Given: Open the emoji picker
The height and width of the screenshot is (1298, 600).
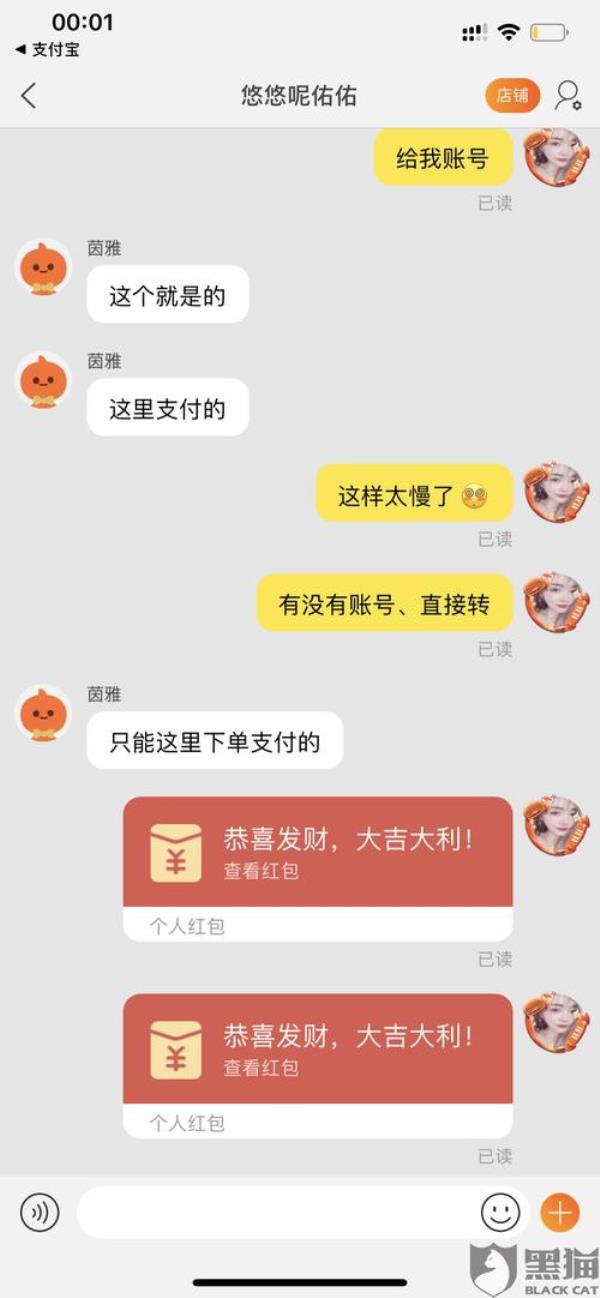Looking at the screenshot, I should 500,1213.
